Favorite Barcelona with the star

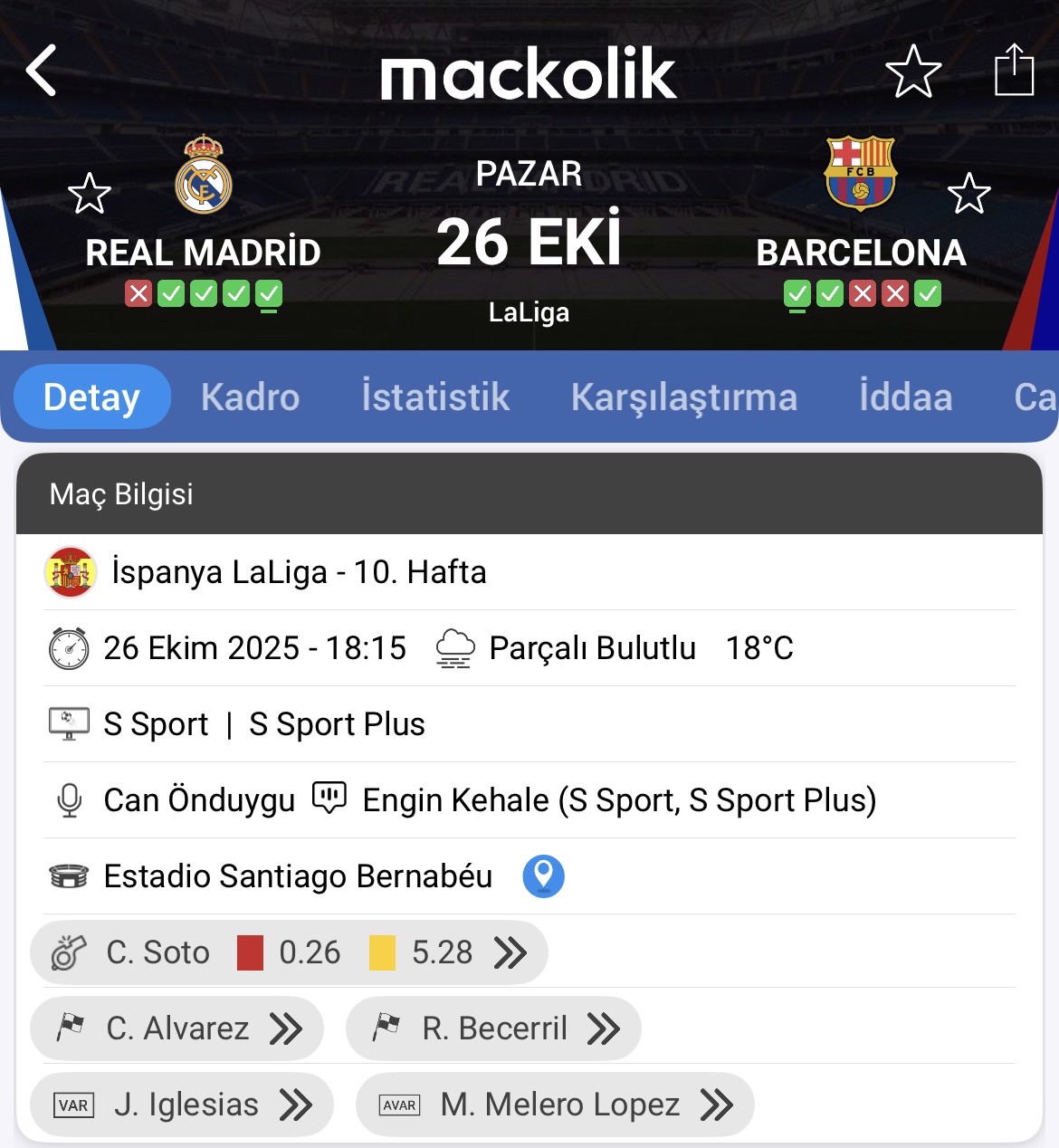click(968, 194)
